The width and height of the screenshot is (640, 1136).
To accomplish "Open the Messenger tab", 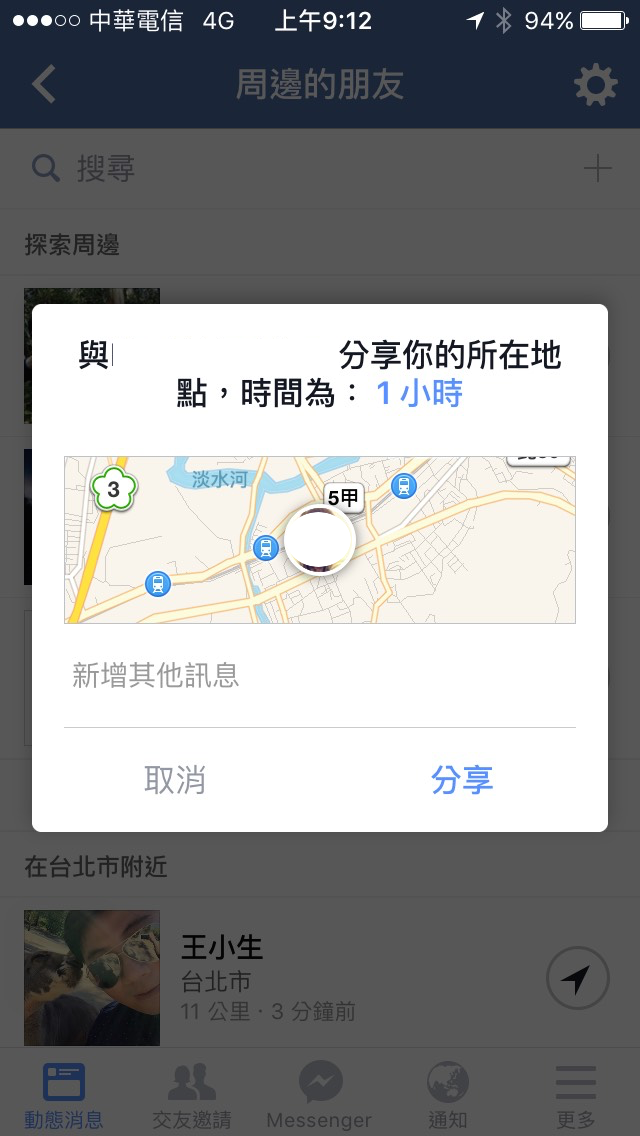I will pyautogui.click(x=319, y=1095).
